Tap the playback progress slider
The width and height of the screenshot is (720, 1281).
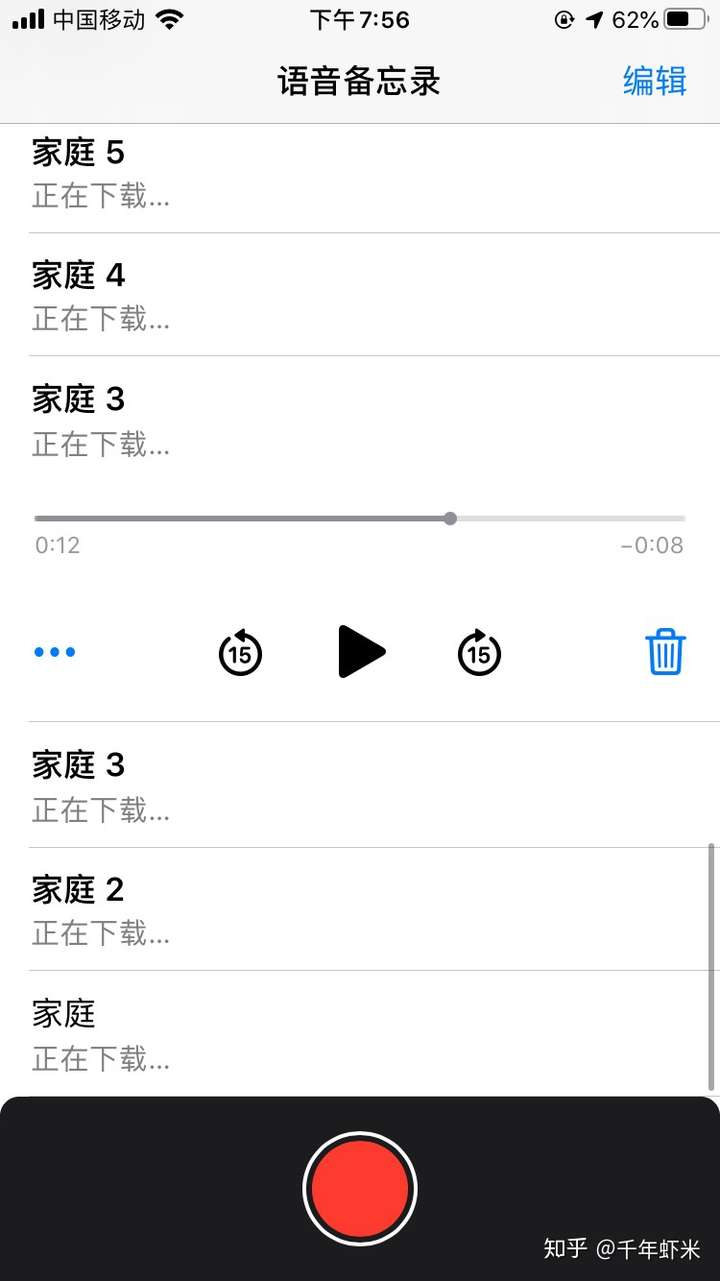(360, 519)
